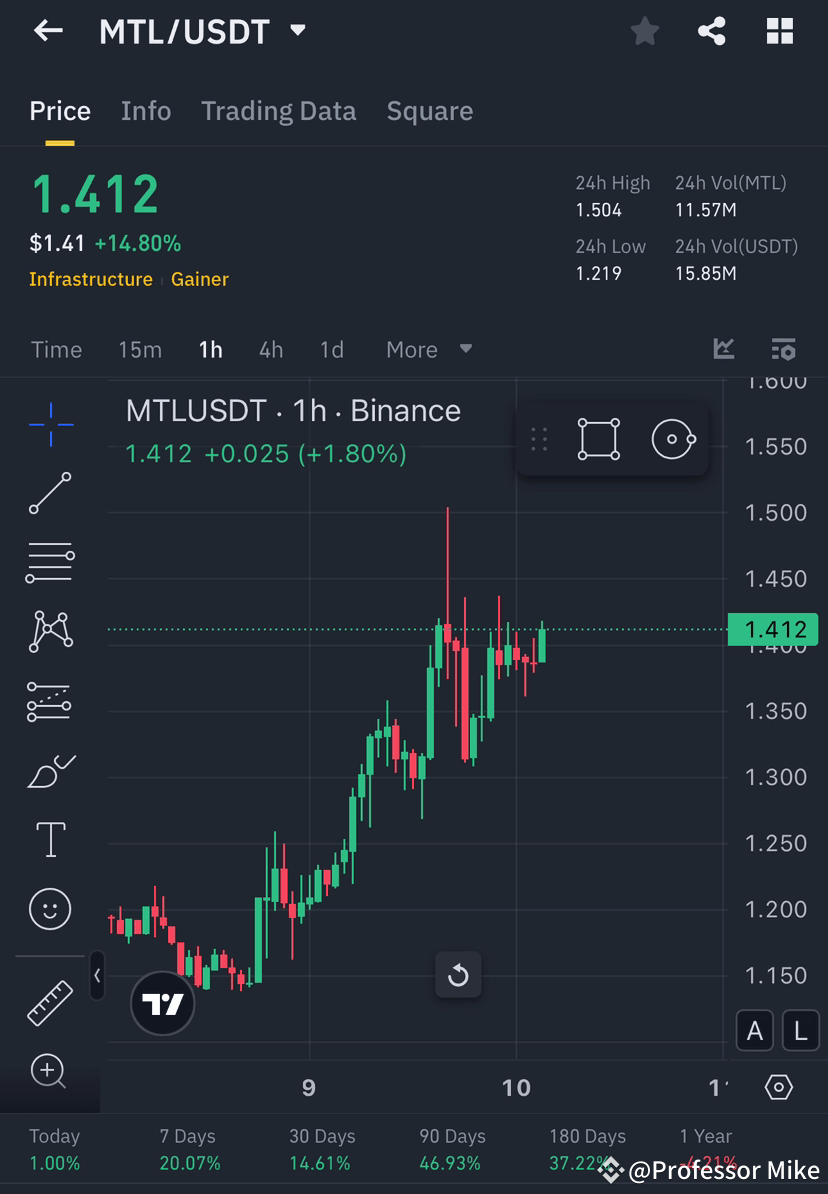Select the brush drawing tool
Viewport: 828px width, 1194px height.
pyautogui.click(x=50, y=770)
